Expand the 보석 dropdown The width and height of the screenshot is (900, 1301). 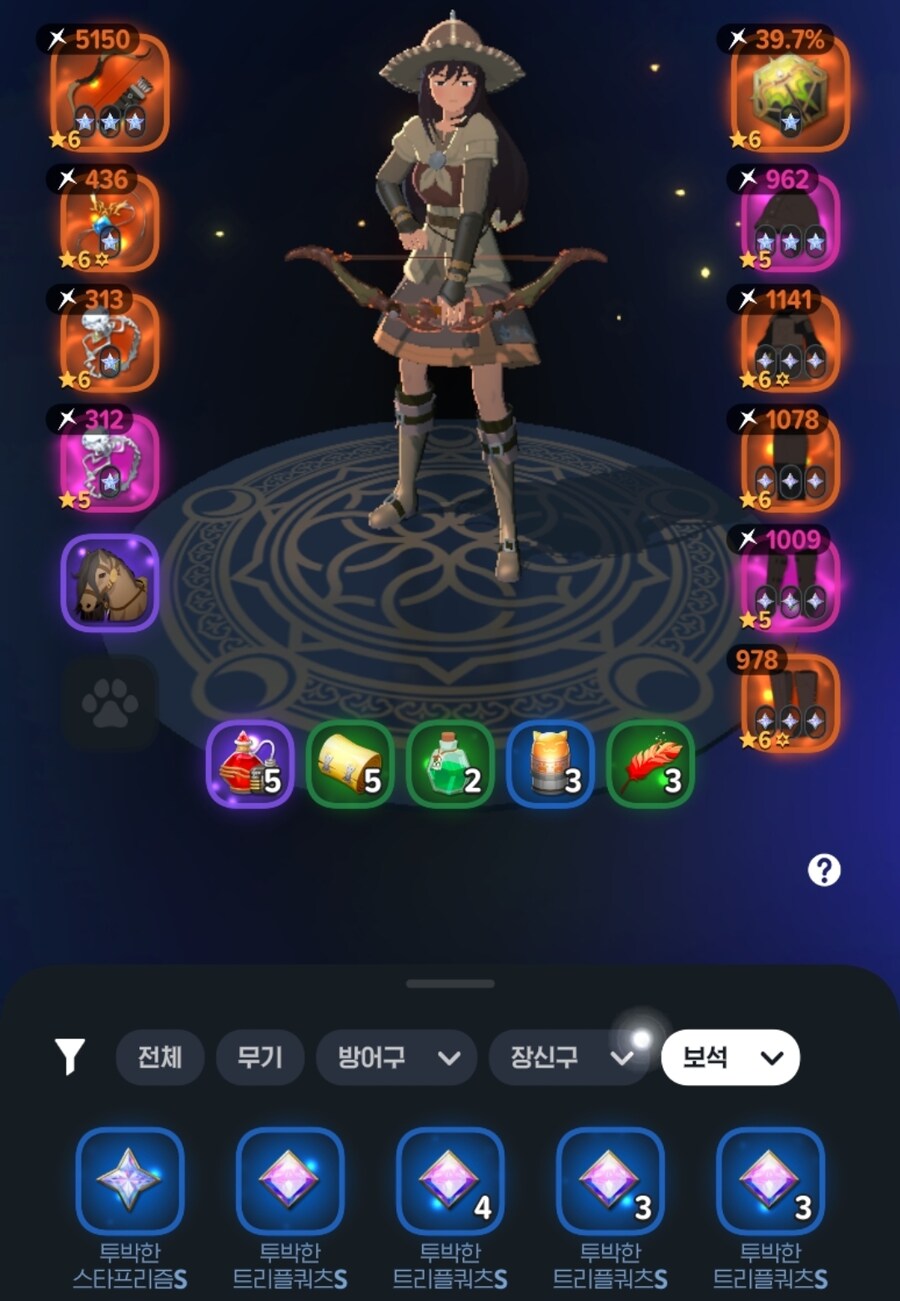click(x=730, y=1057)
